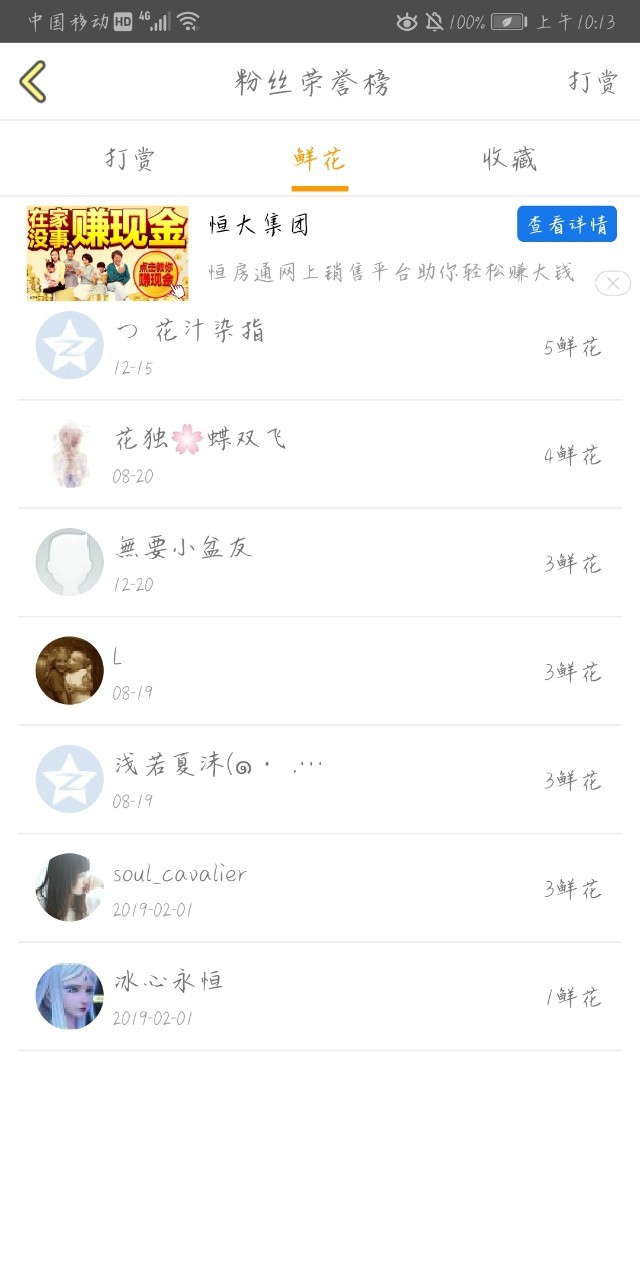Go back using the yellow arrow
This screenshot has width=640, height=1280.
33,82
